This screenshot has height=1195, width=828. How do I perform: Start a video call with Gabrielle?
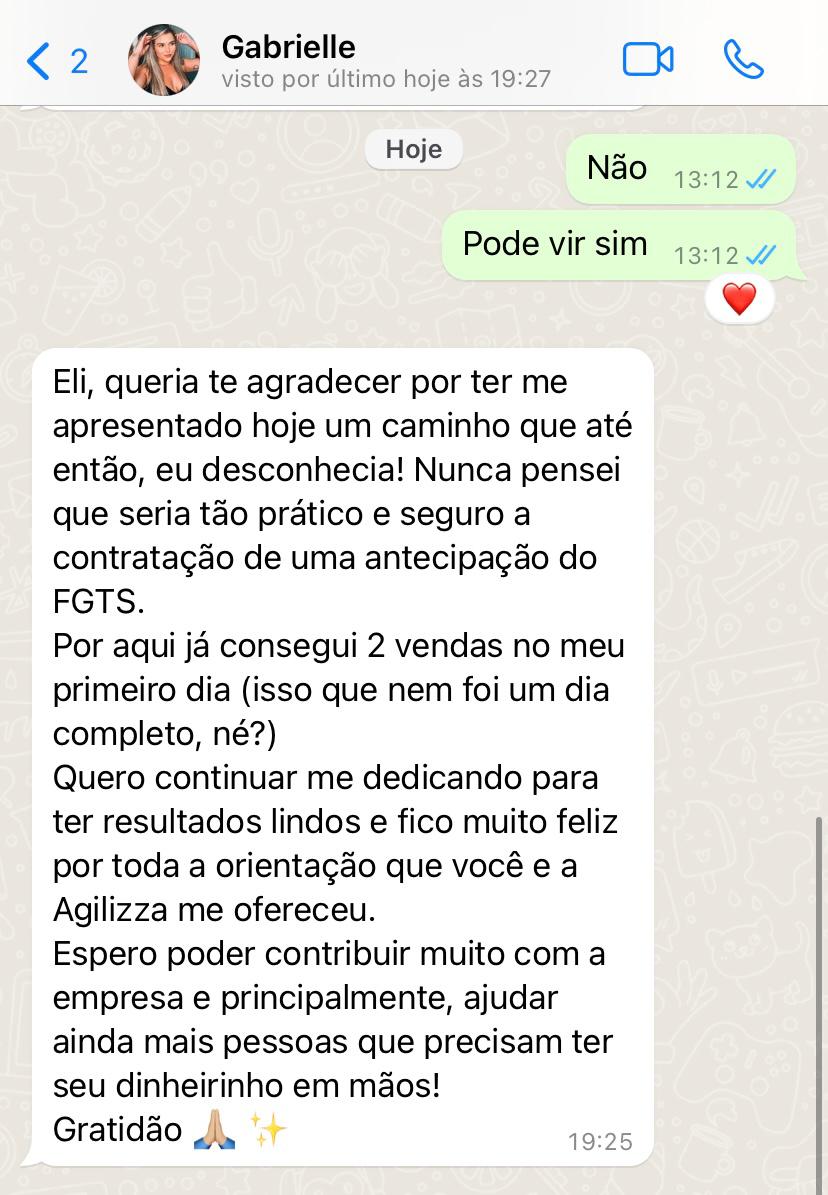[x=648, y=60]
